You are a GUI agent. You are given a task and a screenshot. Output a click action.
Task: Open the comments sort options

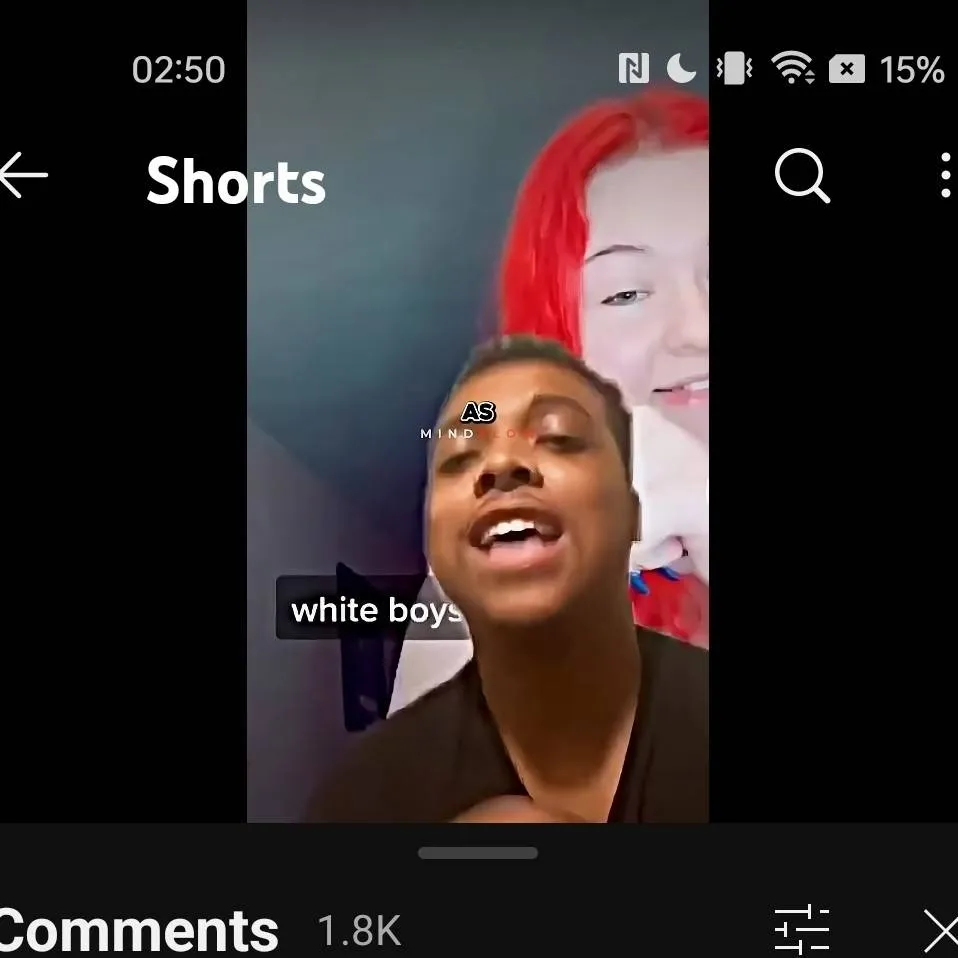(802, 929)
